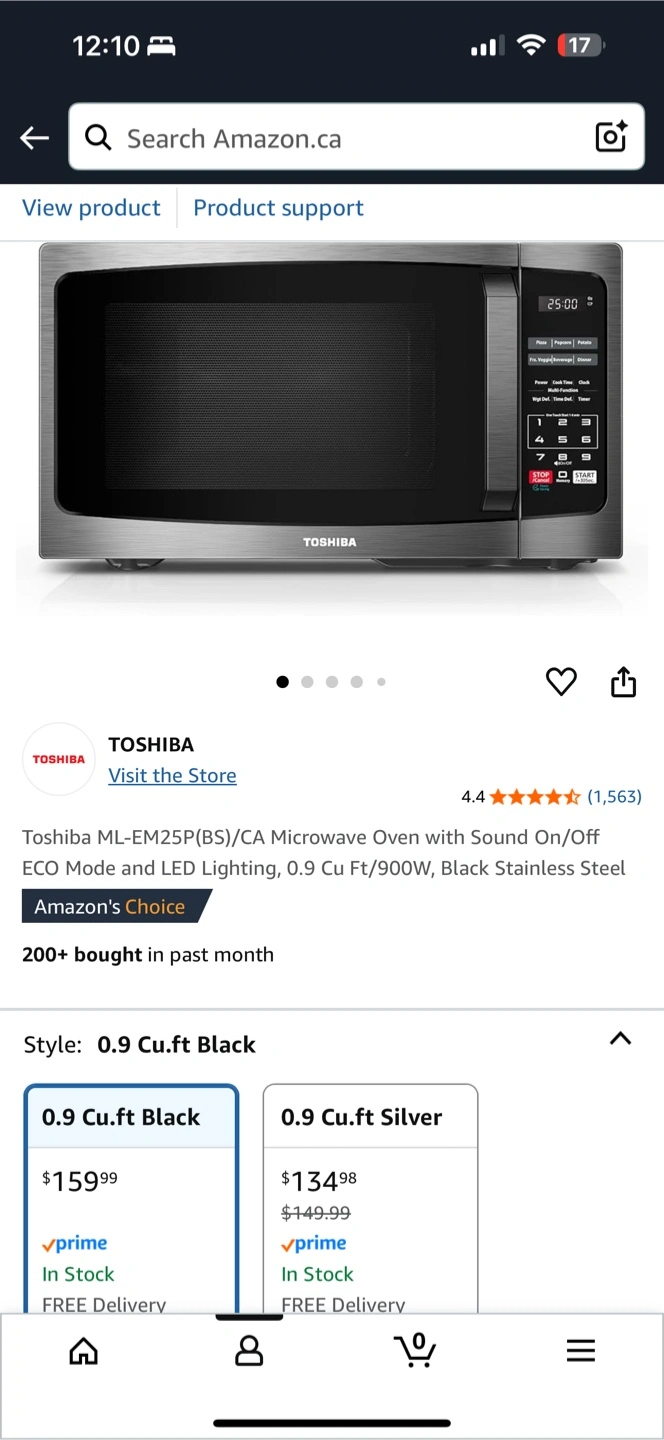Share this product
Screen dimensions: 664x1440
click(x=623, y=682)
